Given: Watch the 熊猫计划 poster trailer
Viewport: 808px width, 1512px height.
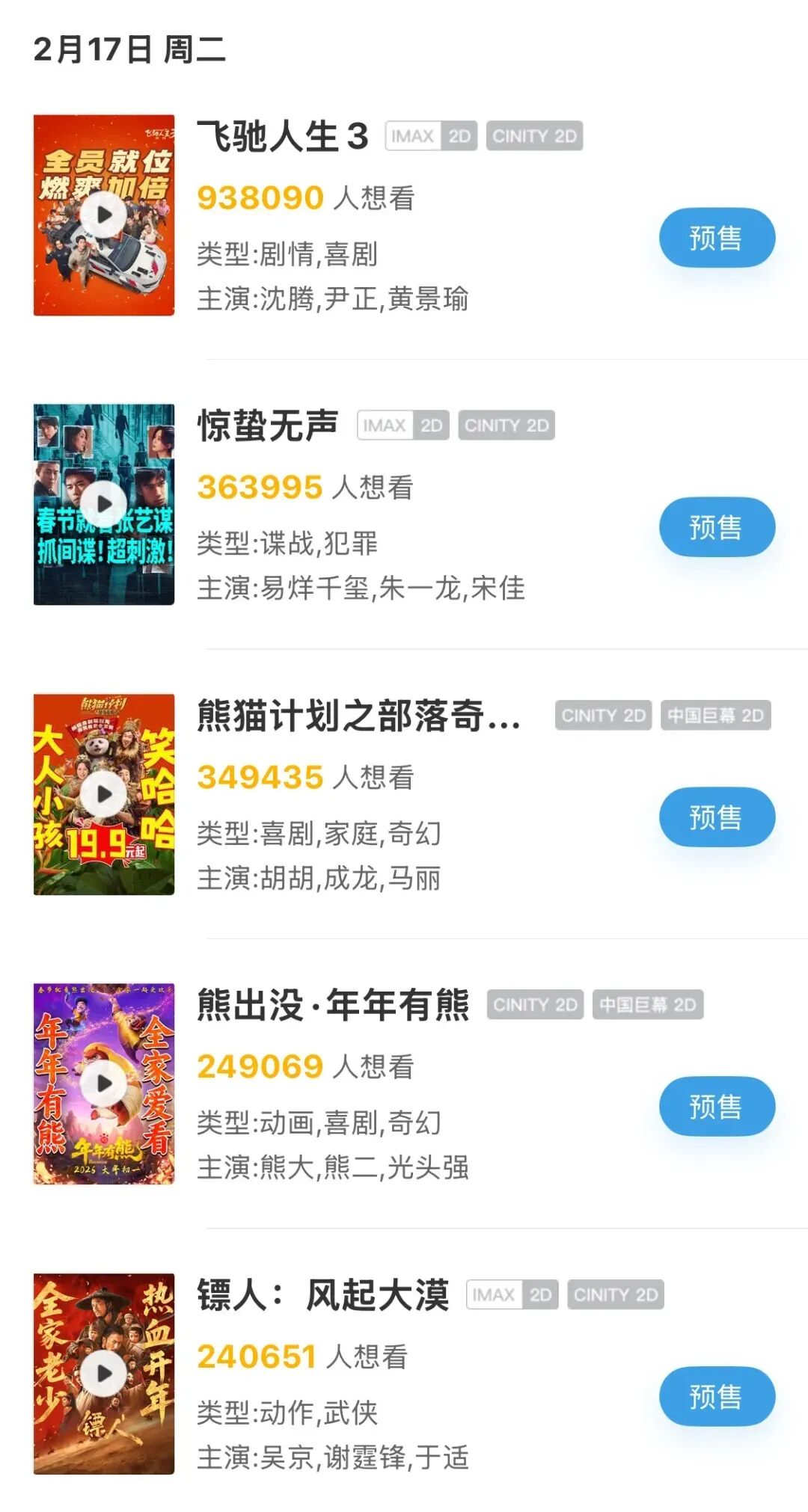Looking at the screenshot, I should (x=104, y=794).
